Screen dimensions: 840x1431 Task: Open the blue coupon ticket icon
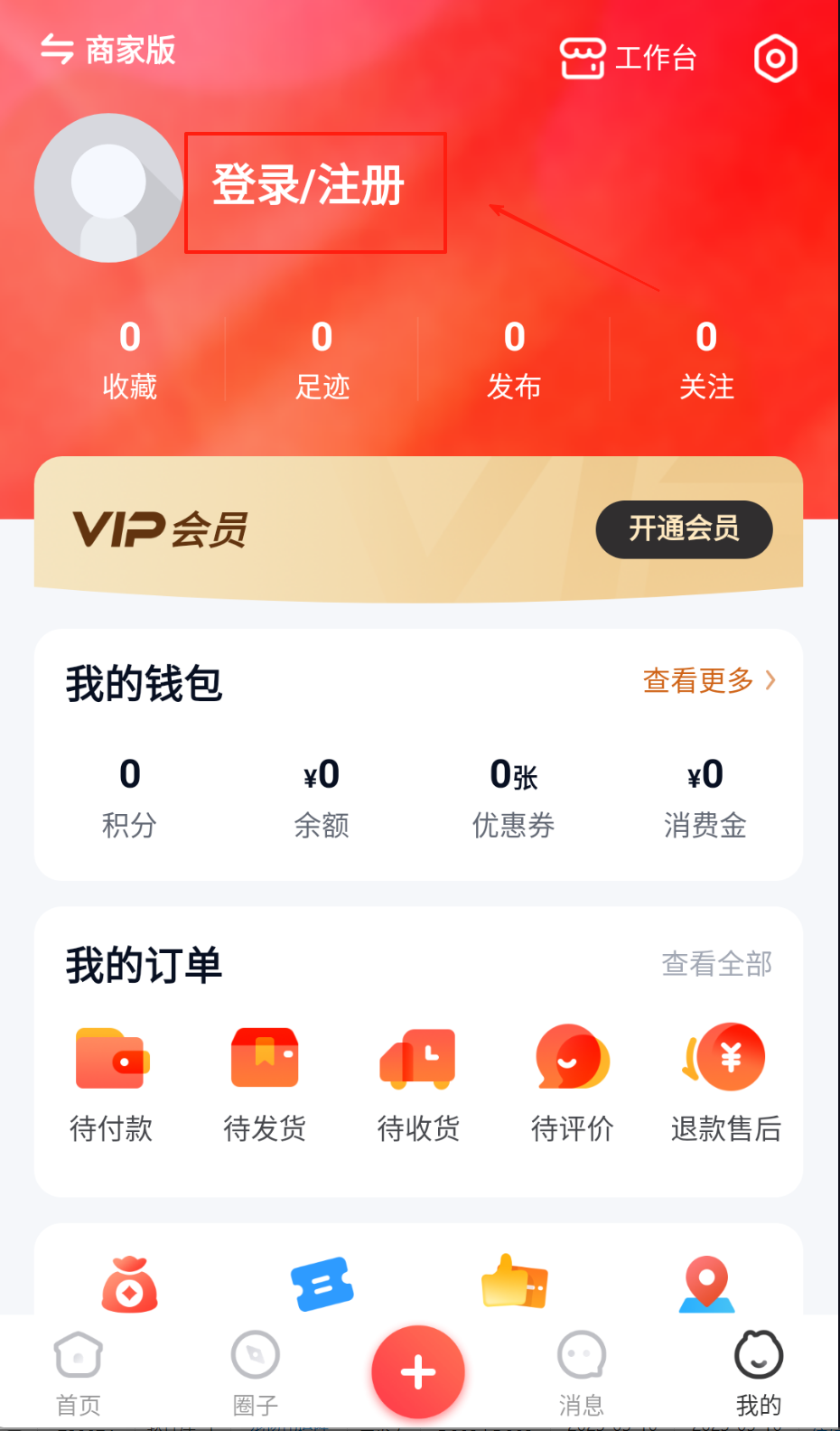coord(322,1283)
